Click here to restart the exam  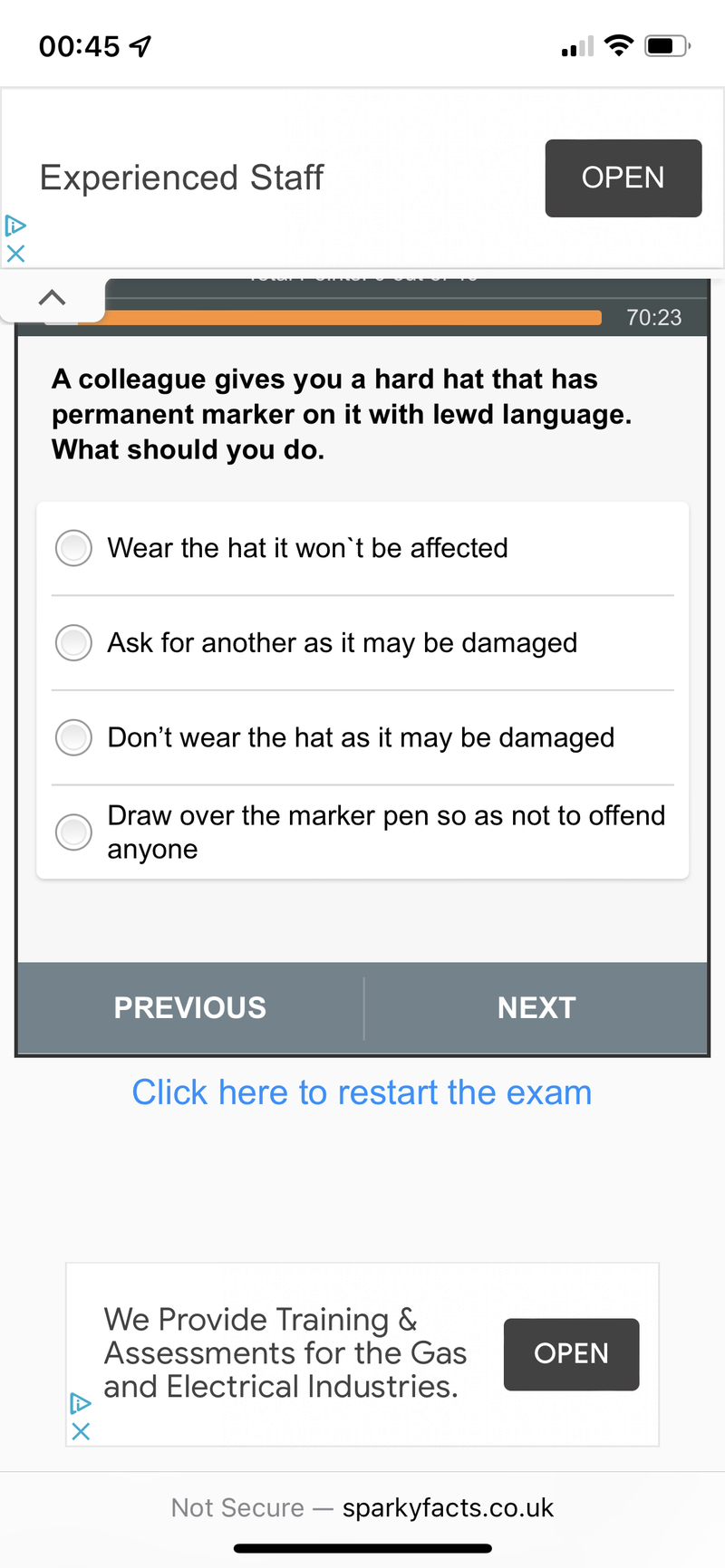[362, 1092]
